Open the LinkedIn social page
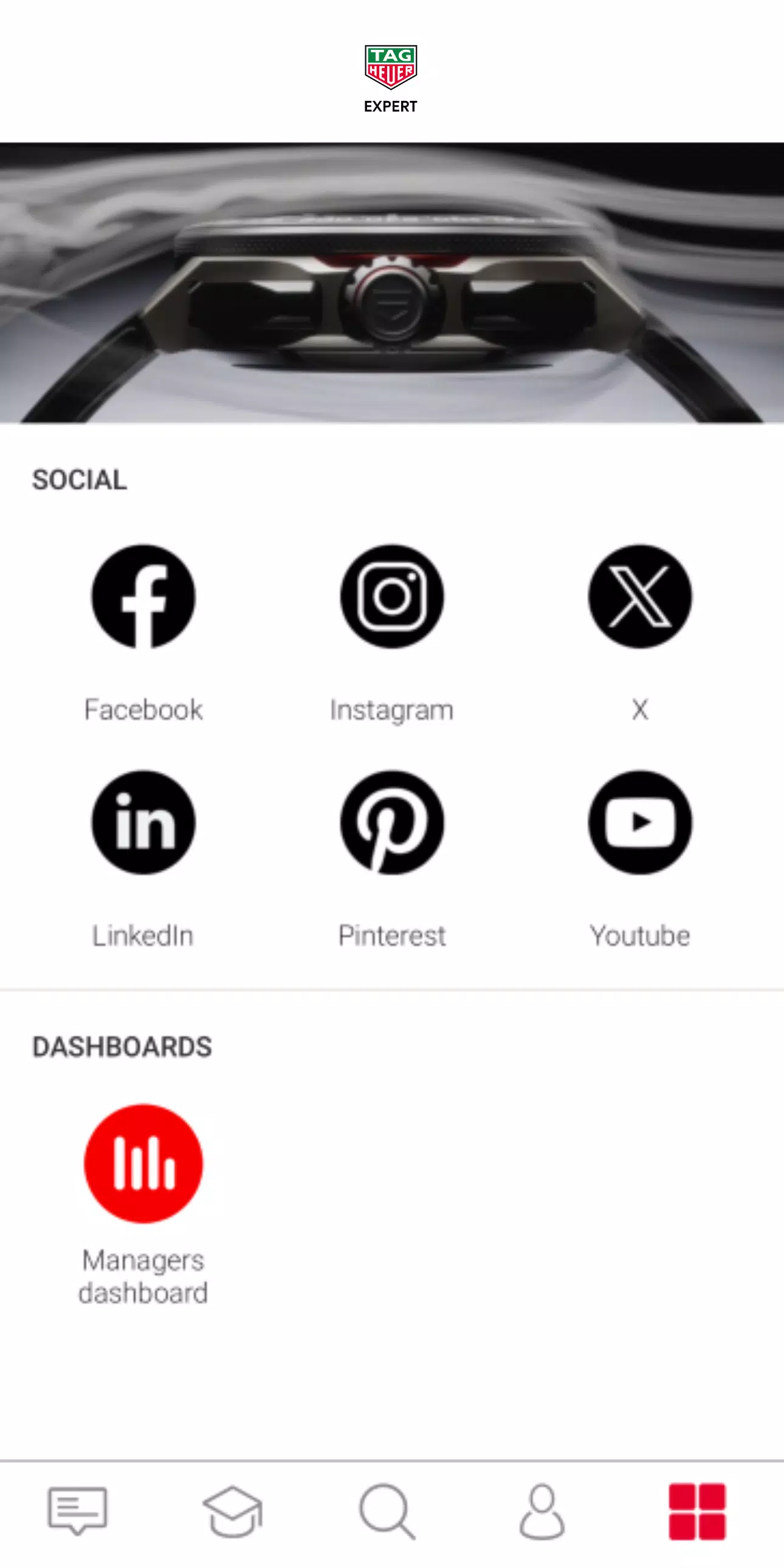Viewport: 784px width, 1568px height. [x=142, y=823]
